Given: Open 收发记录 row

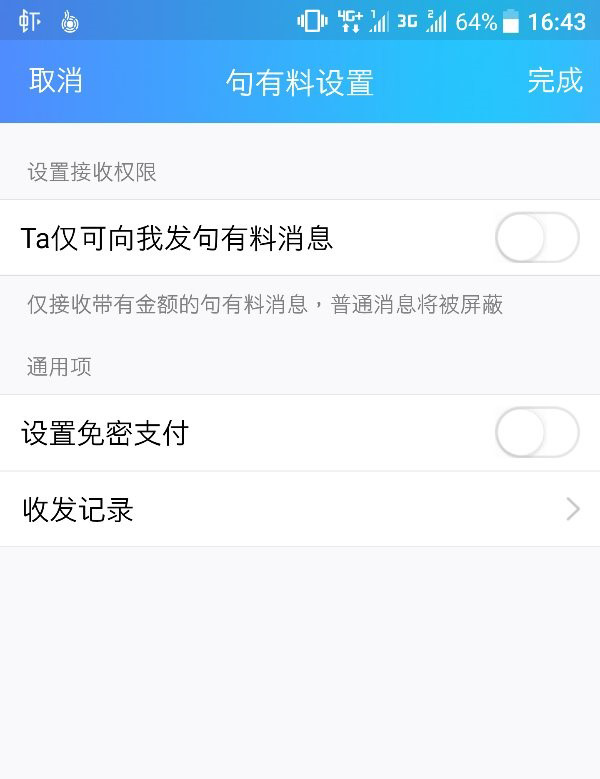Looking at the screenshot, I should click(x=300, y=510).
